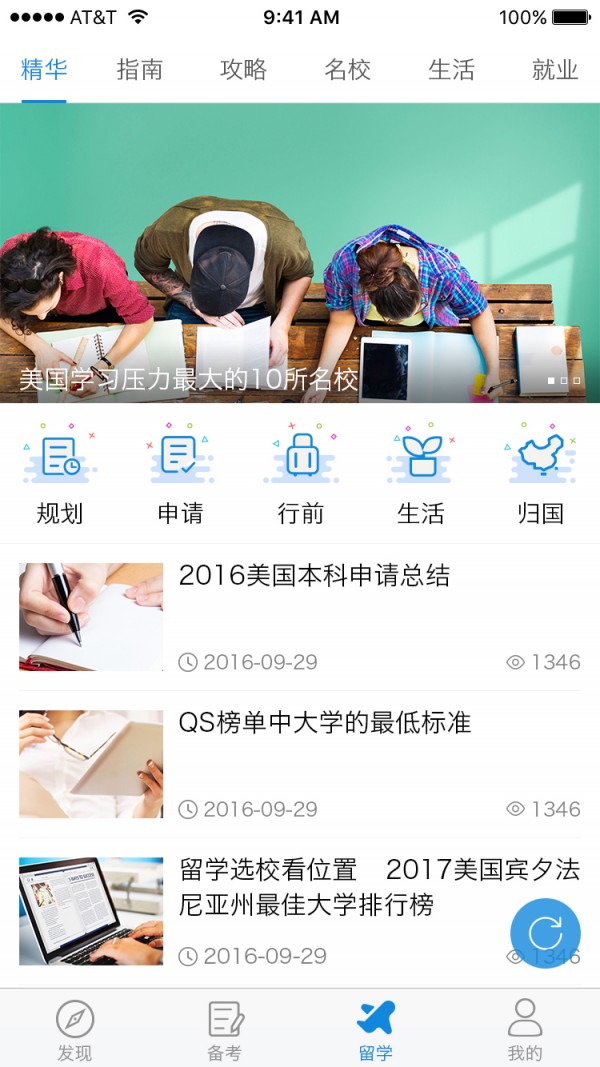Select the 攻略 top tab
The height and width of the screenshot is (1067, 600).
243,70
